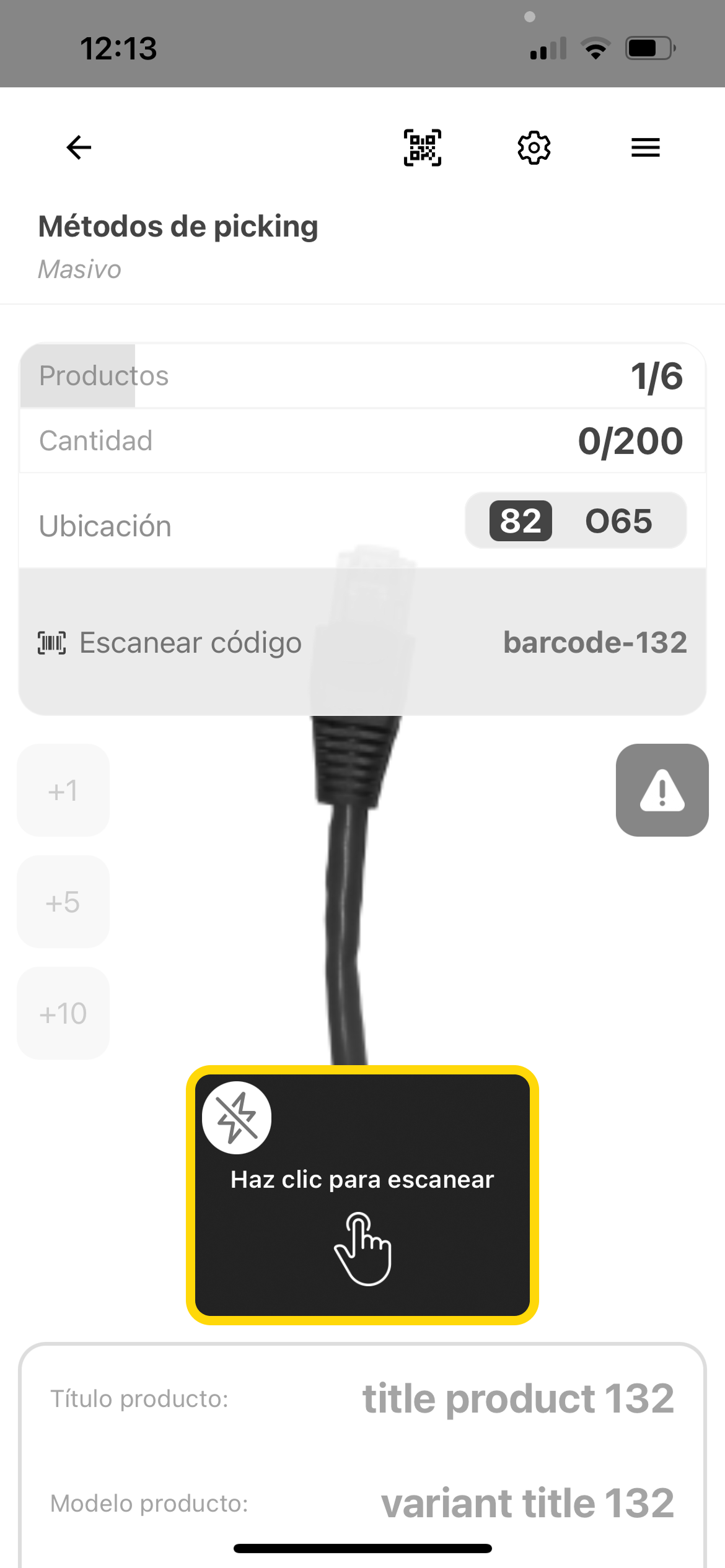725x1568 pixels.
Task: Open the hamburger menu
Action: [x=645, y=147]
